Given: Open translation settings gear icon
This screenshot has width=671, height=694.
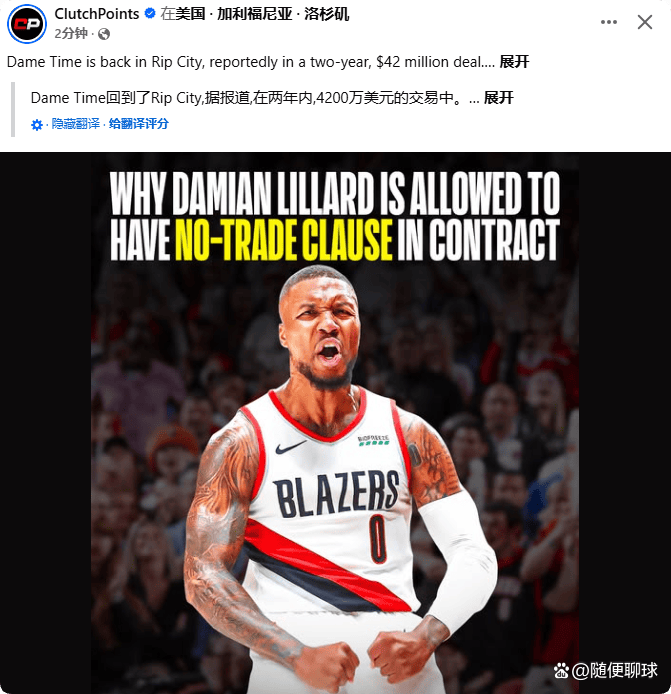Looking at the screenshot, I should point(38,125).
